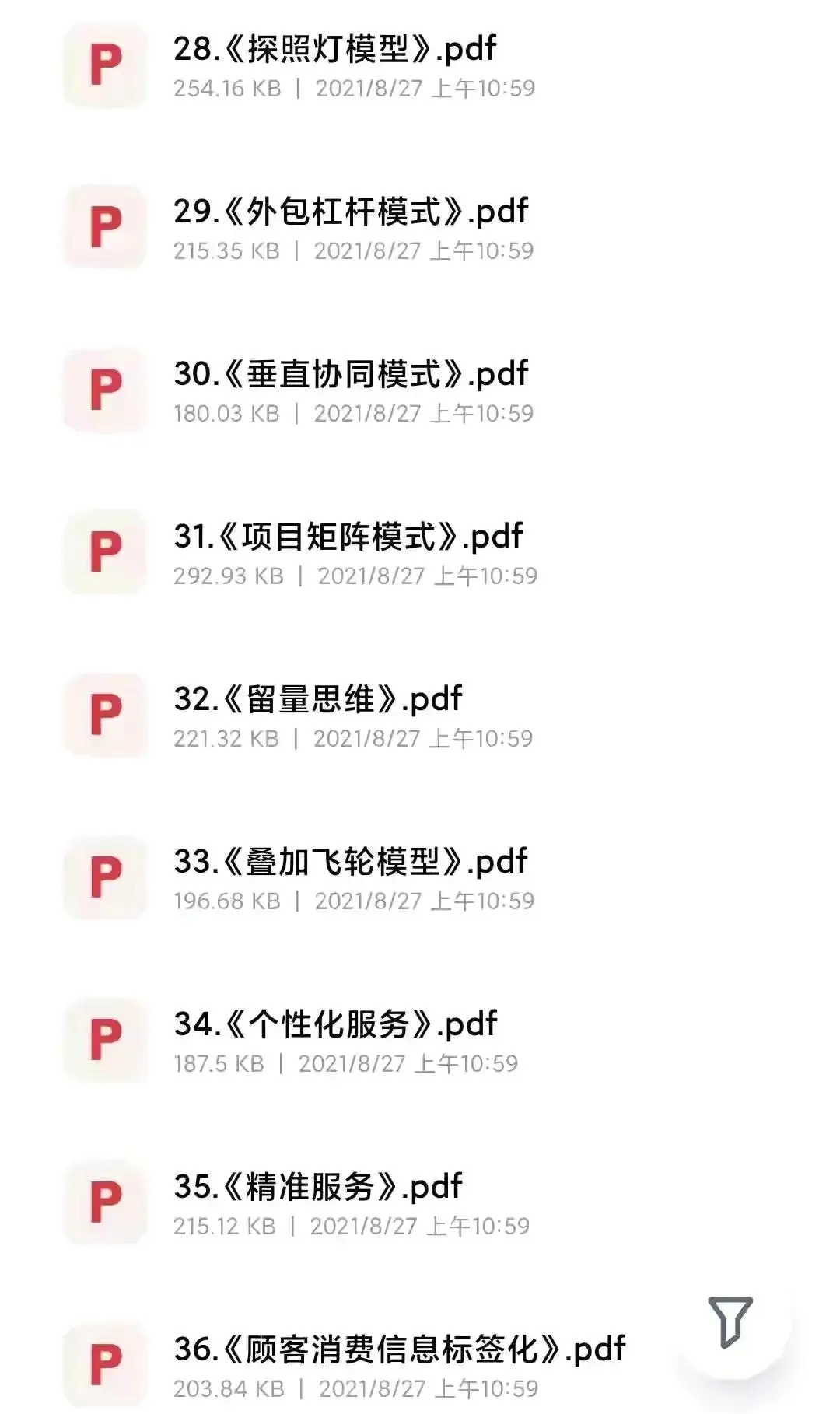Open file 31.《项目矩阵模式》.pdf
Screen dimensions: 840x1414
coord(348,537)
